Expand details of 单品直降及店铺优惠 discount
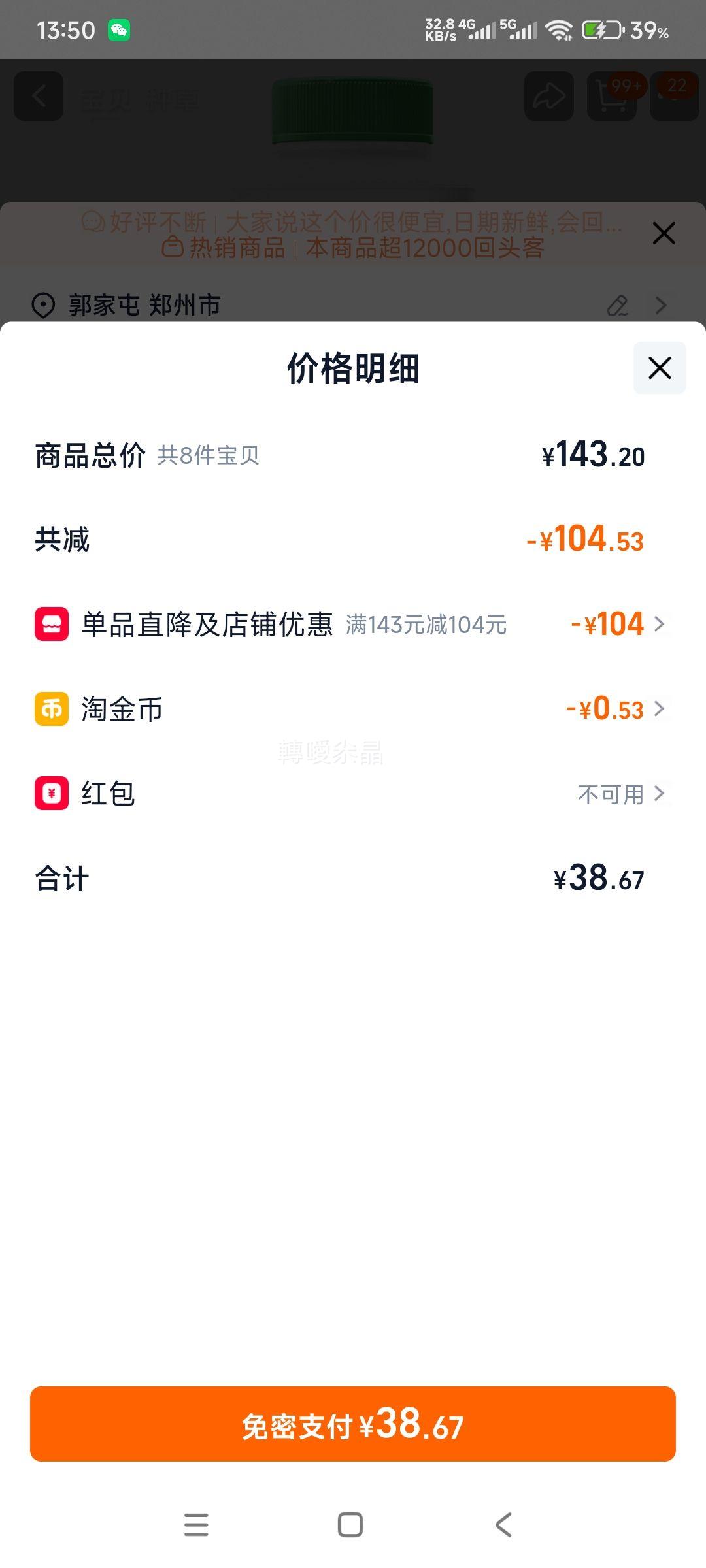 [x=660, y=624]
